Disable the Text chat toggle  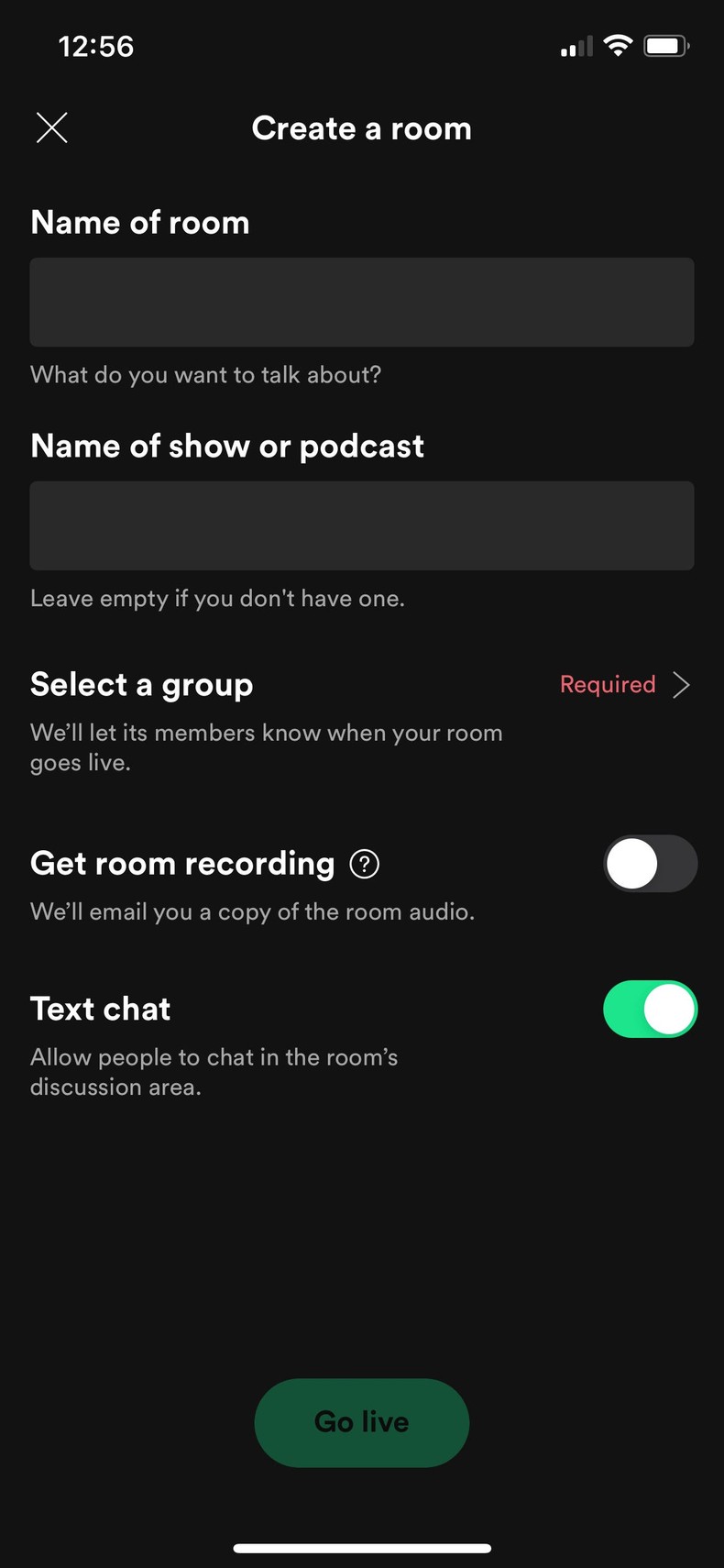[650, 1009]
